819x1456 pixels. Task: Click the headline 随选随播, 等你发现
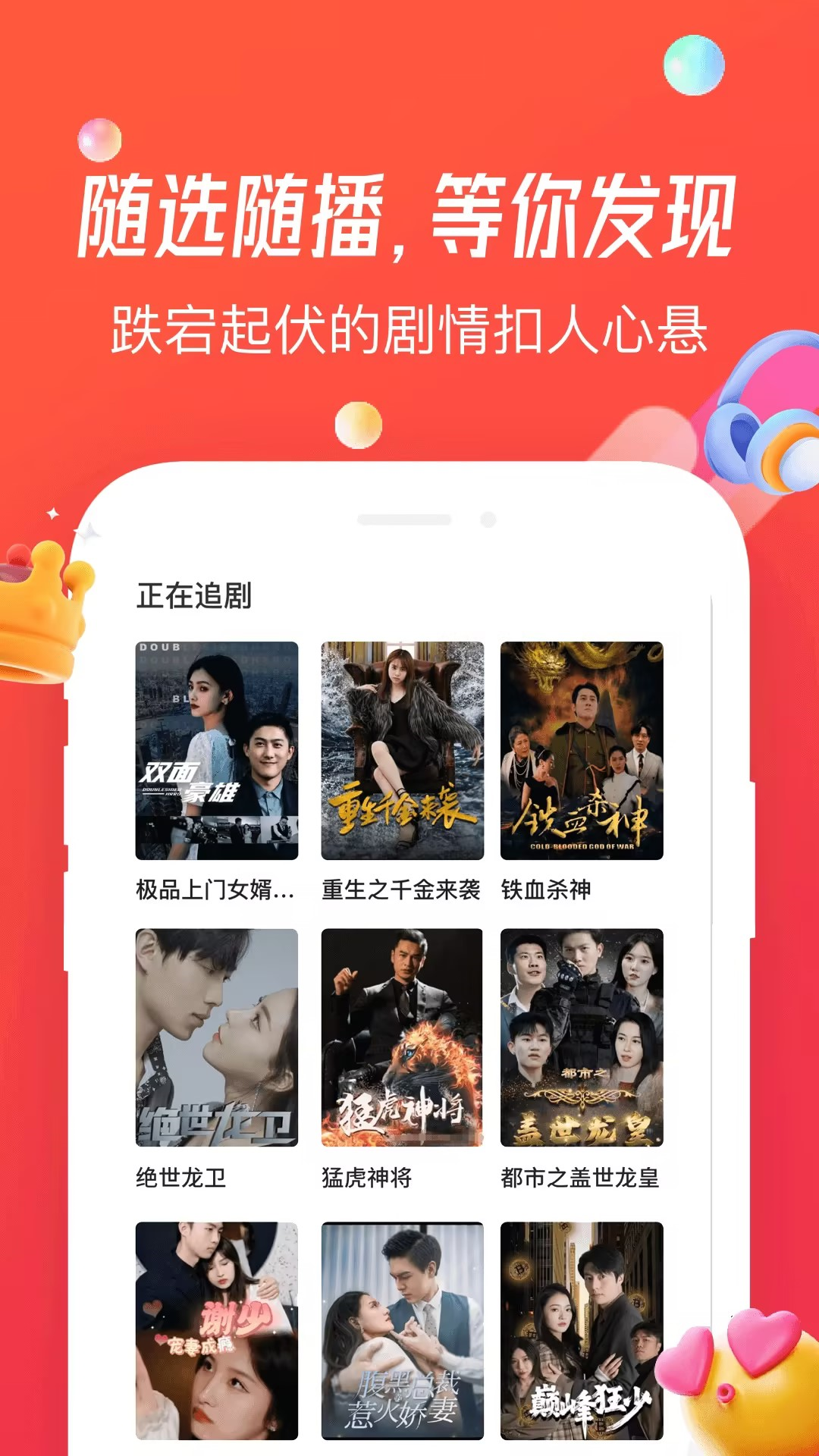coord(409,218)
